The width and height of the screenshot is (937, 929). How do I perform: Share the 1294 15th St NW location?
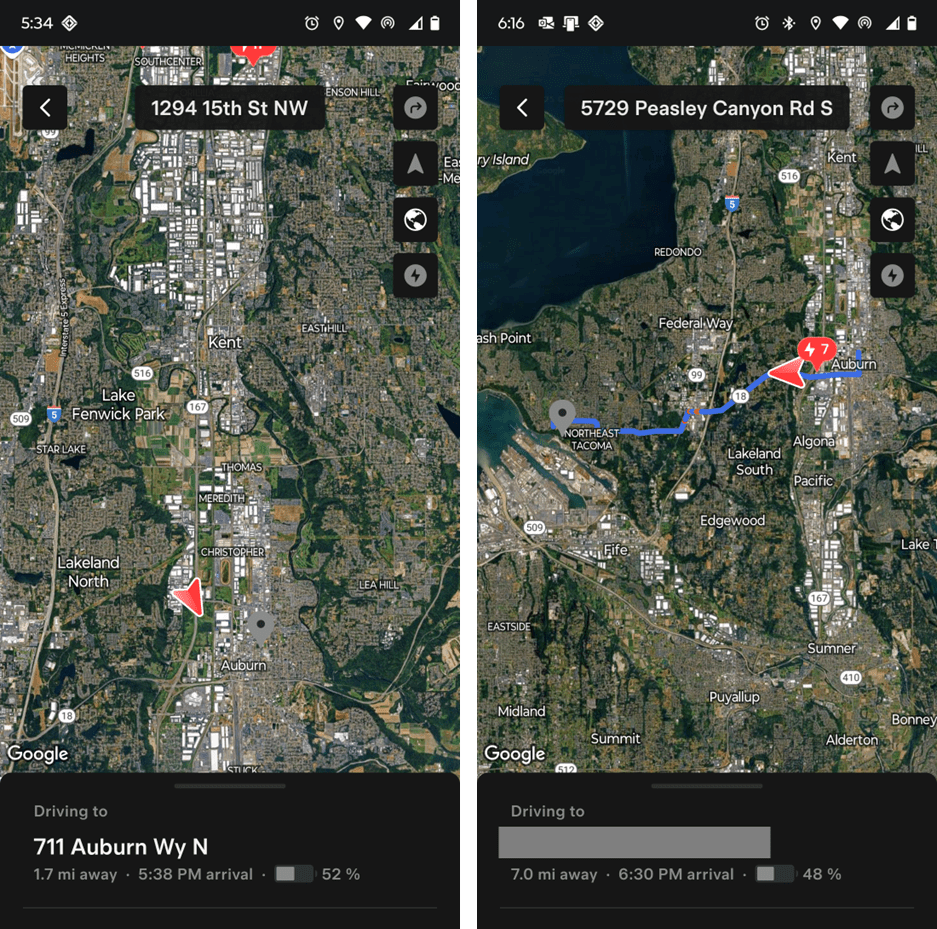pyautogui.click(x=415, y=108)
